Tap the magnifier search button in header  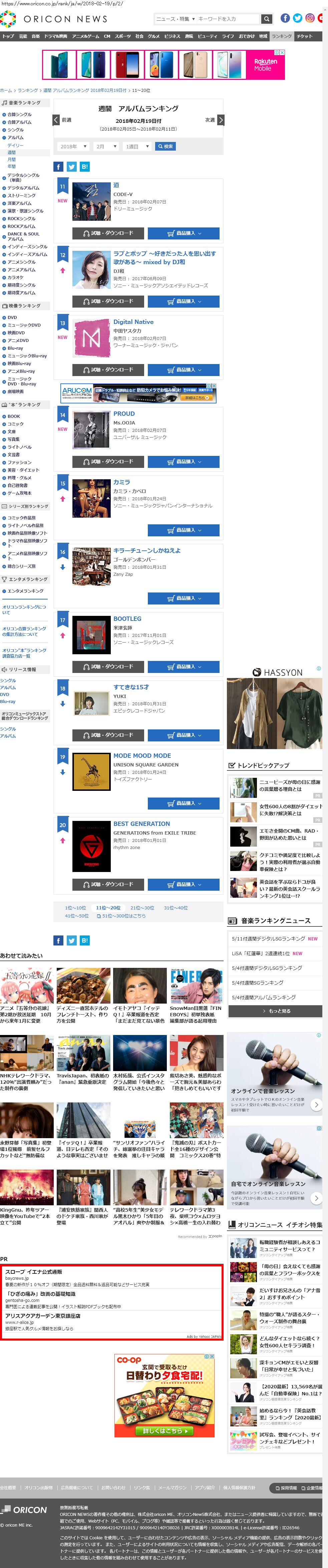(x=266, y=19)
